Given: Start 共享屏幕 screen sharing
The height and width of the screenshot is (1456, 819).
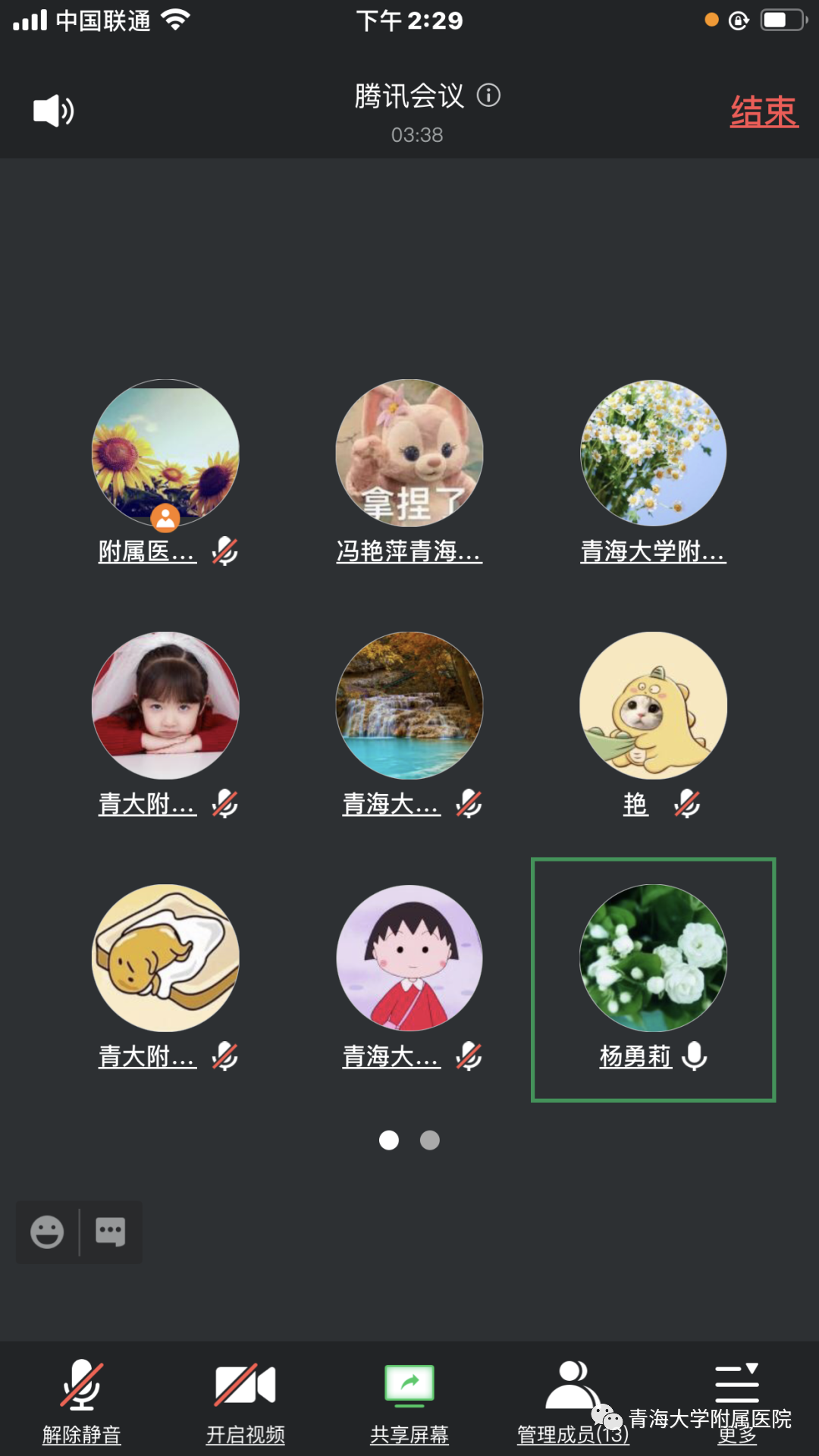Looking at the screenshot, I should [x=409, y=1401].
